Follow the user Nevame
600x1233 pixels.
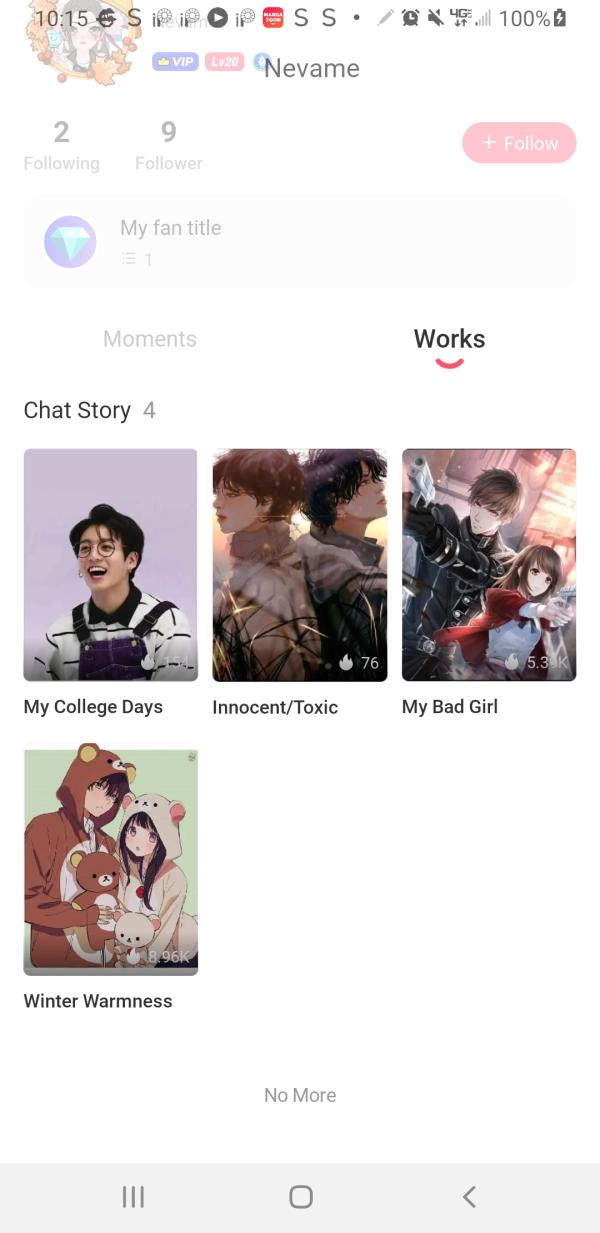pyautogui.click(x=519, y=143)
